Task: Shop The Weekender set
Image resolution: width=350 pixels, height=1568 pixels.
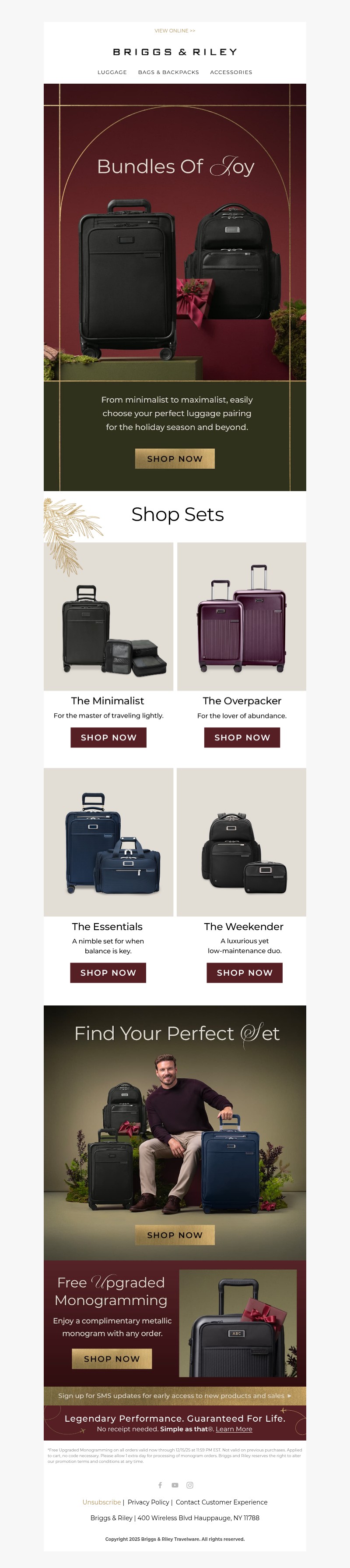Action: click(x=244, y=973)
